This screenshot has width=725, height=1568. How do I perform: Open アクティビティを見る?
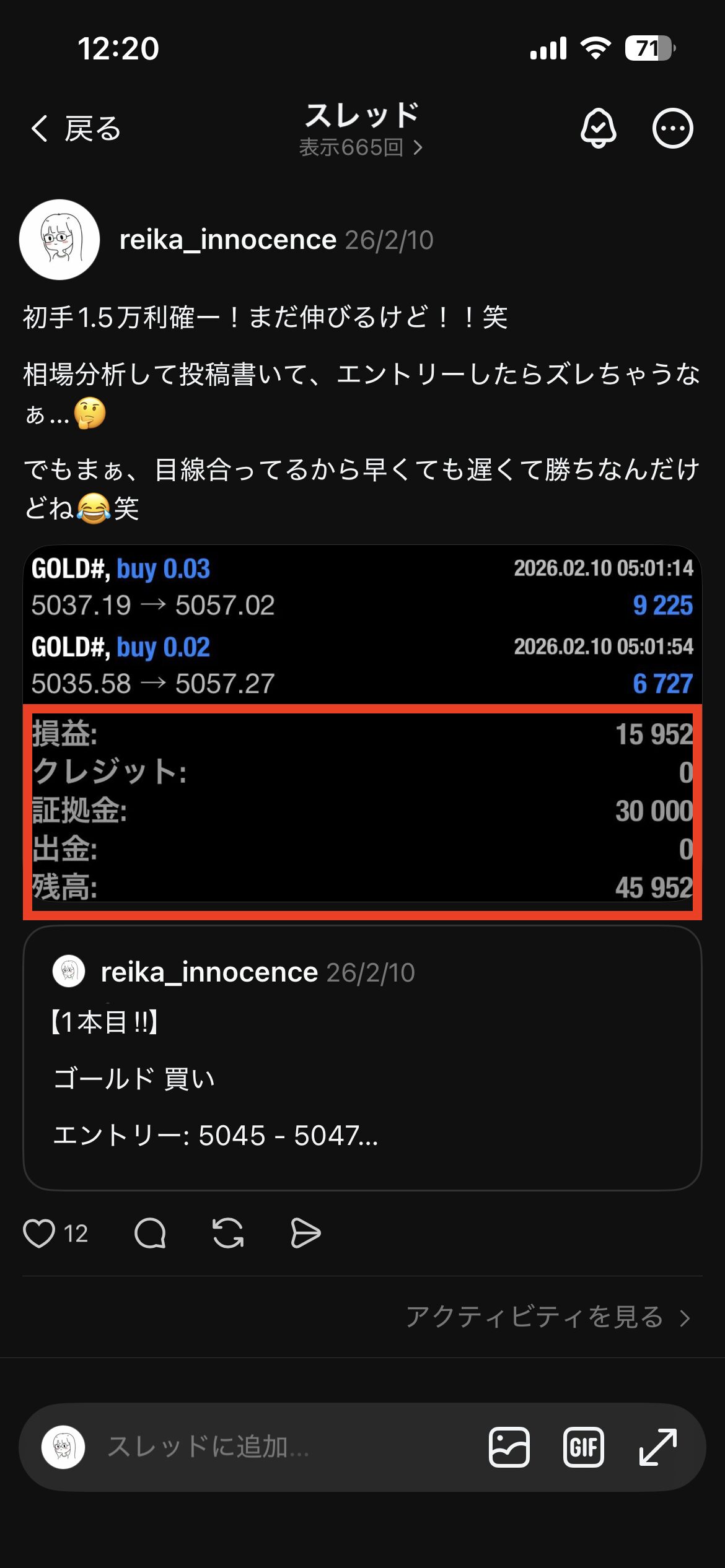[547, 1317]
